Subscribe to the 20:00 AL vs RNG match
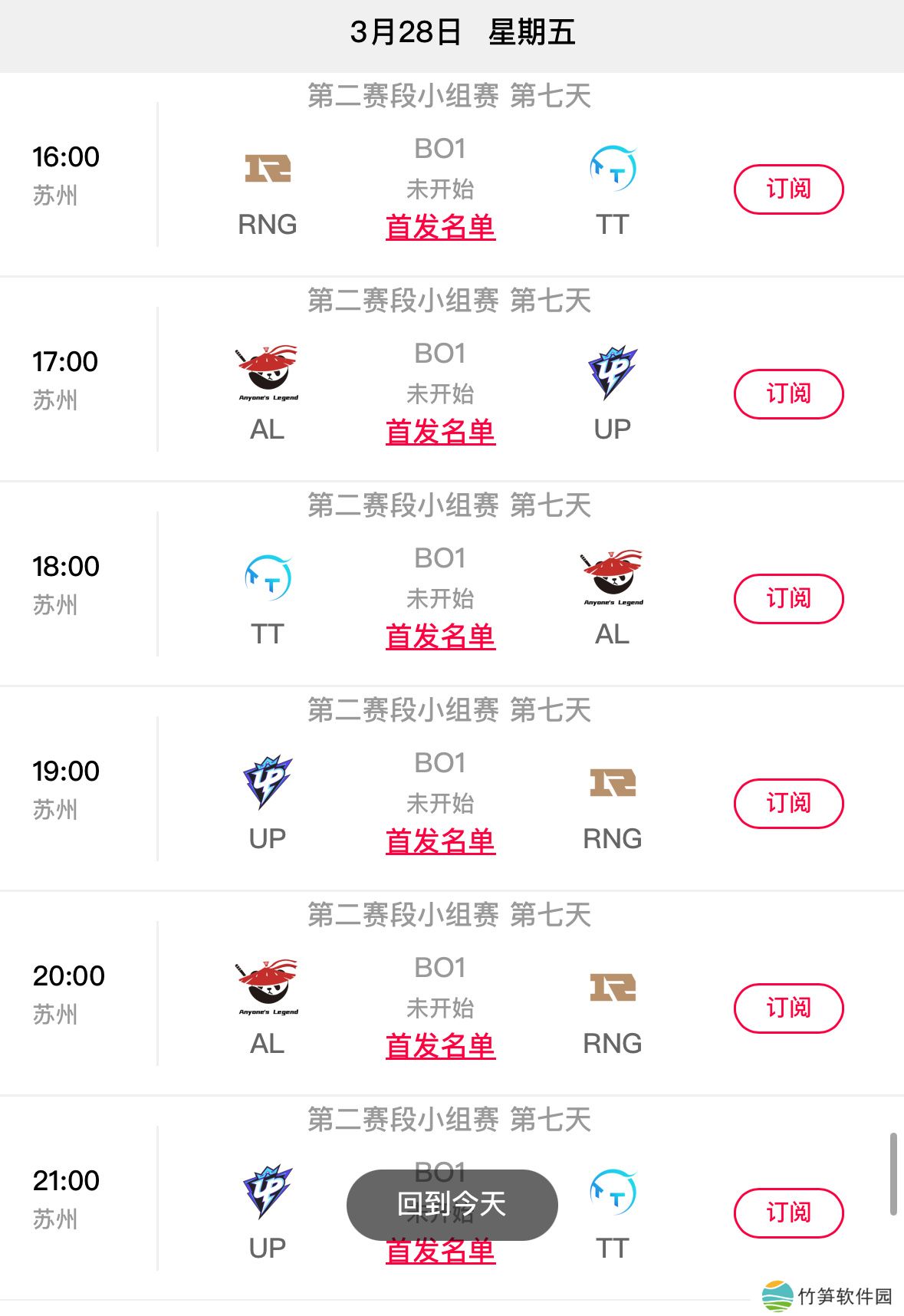 point(788,1008)
